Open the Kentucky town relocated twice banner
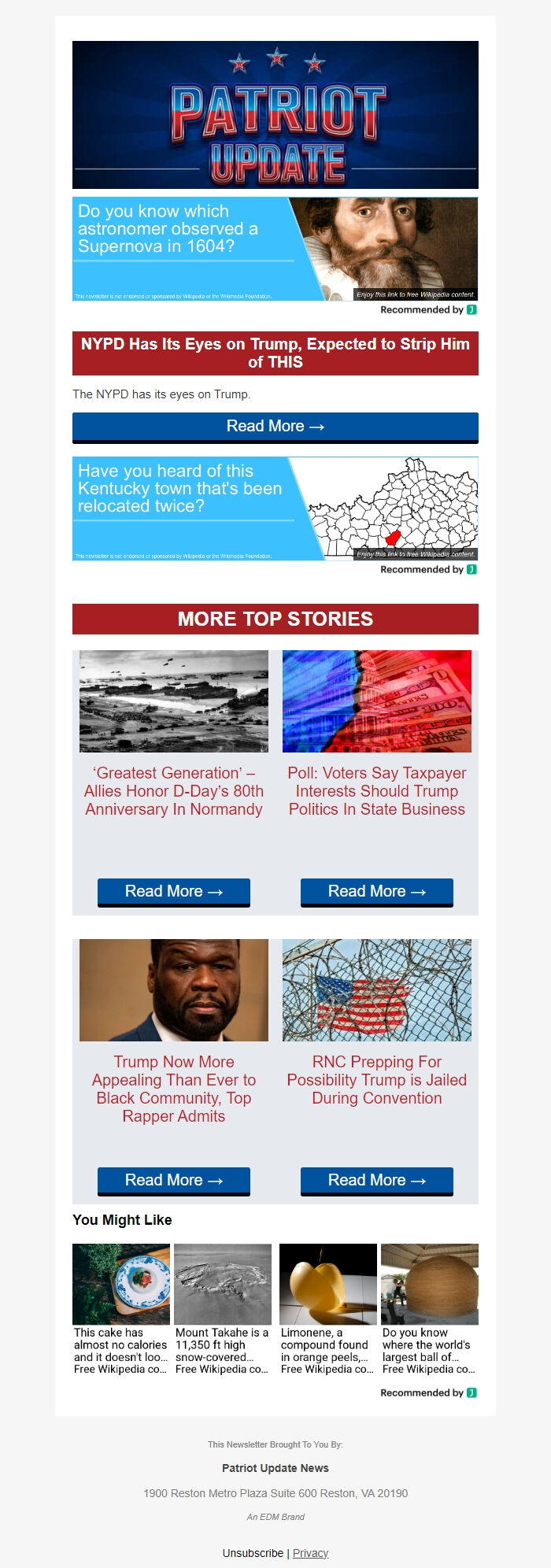Viewport: 551px width, 1568px height. coord(275,508)
